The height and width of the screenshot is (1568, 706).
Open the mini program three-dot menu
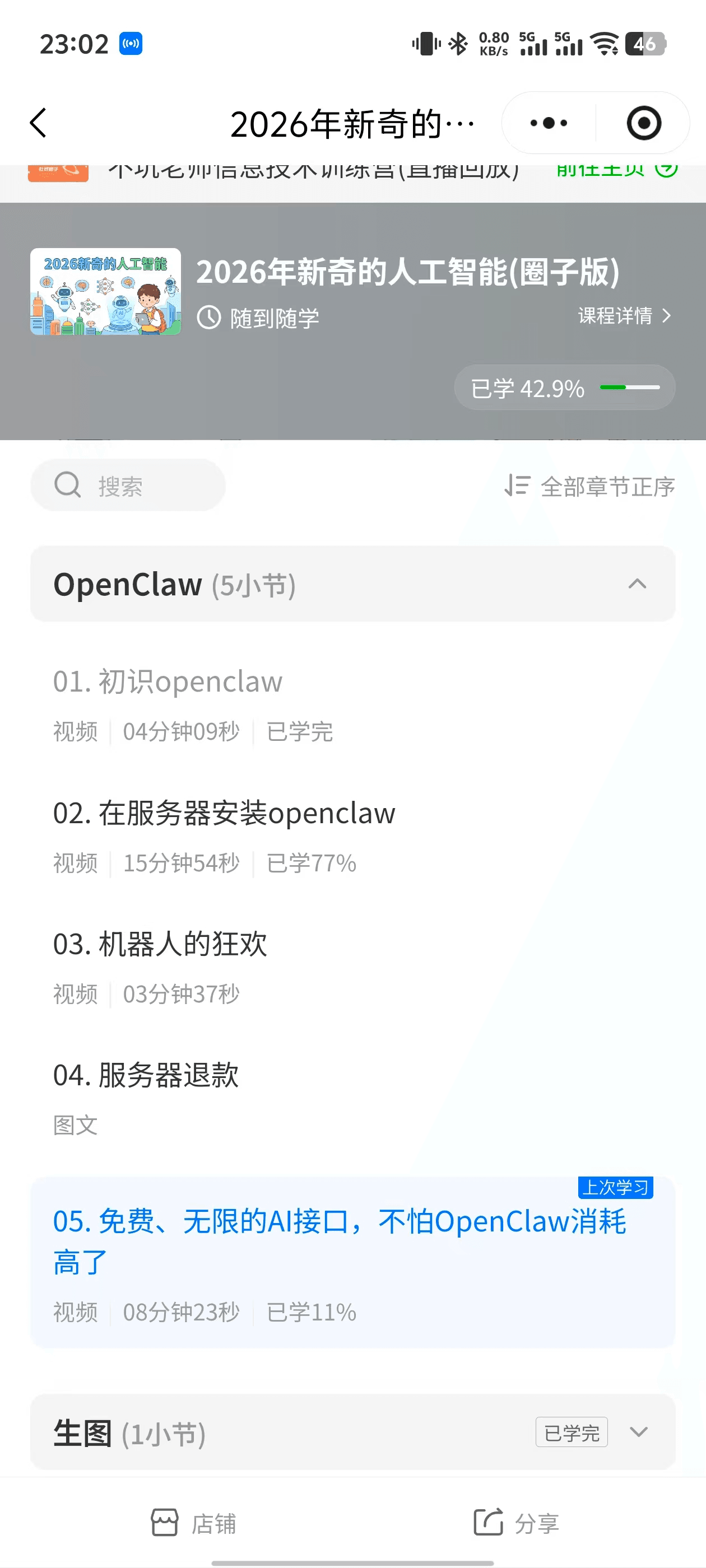[x=548, y=124]
